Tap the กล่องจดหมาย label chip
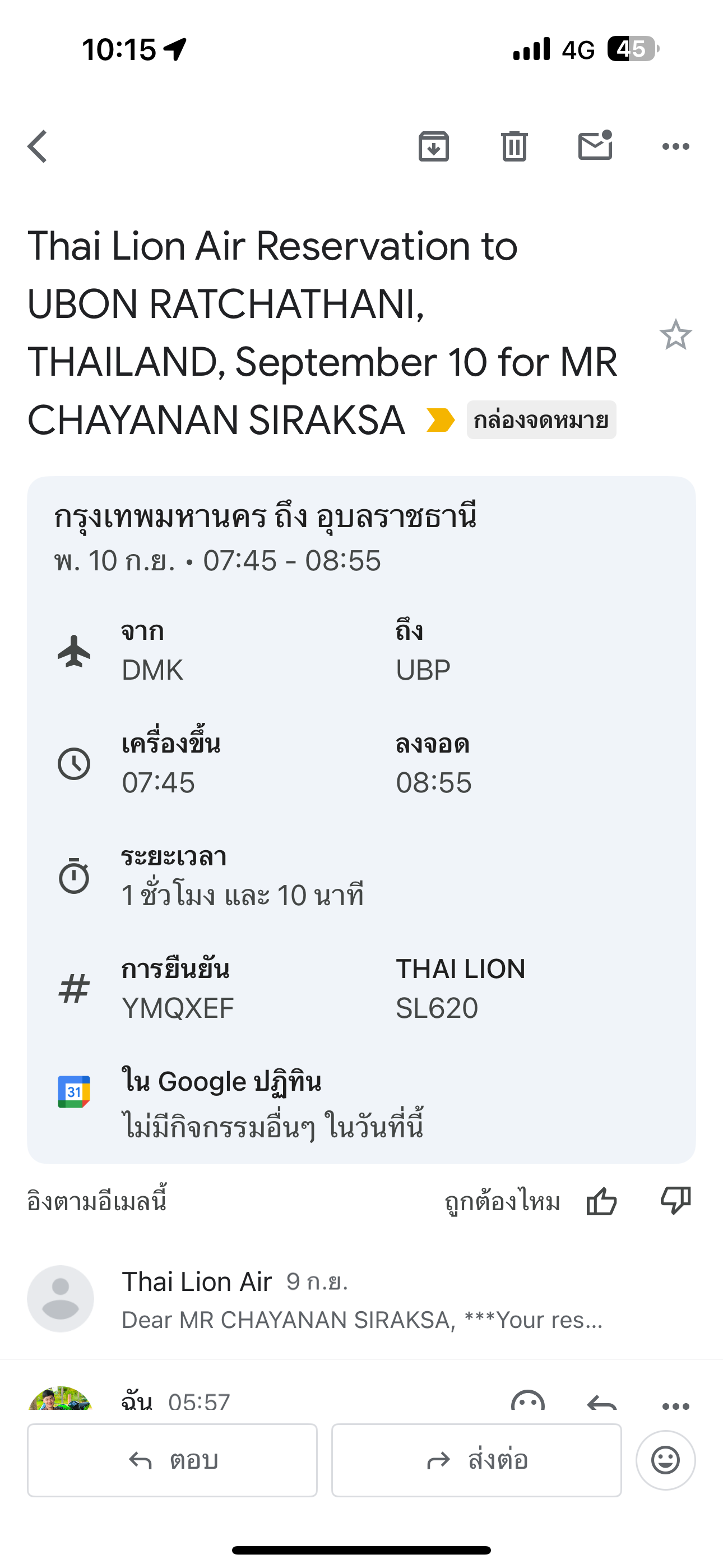Image resolution: width=723 pixels, height=1568 pixels. [541, 420]
